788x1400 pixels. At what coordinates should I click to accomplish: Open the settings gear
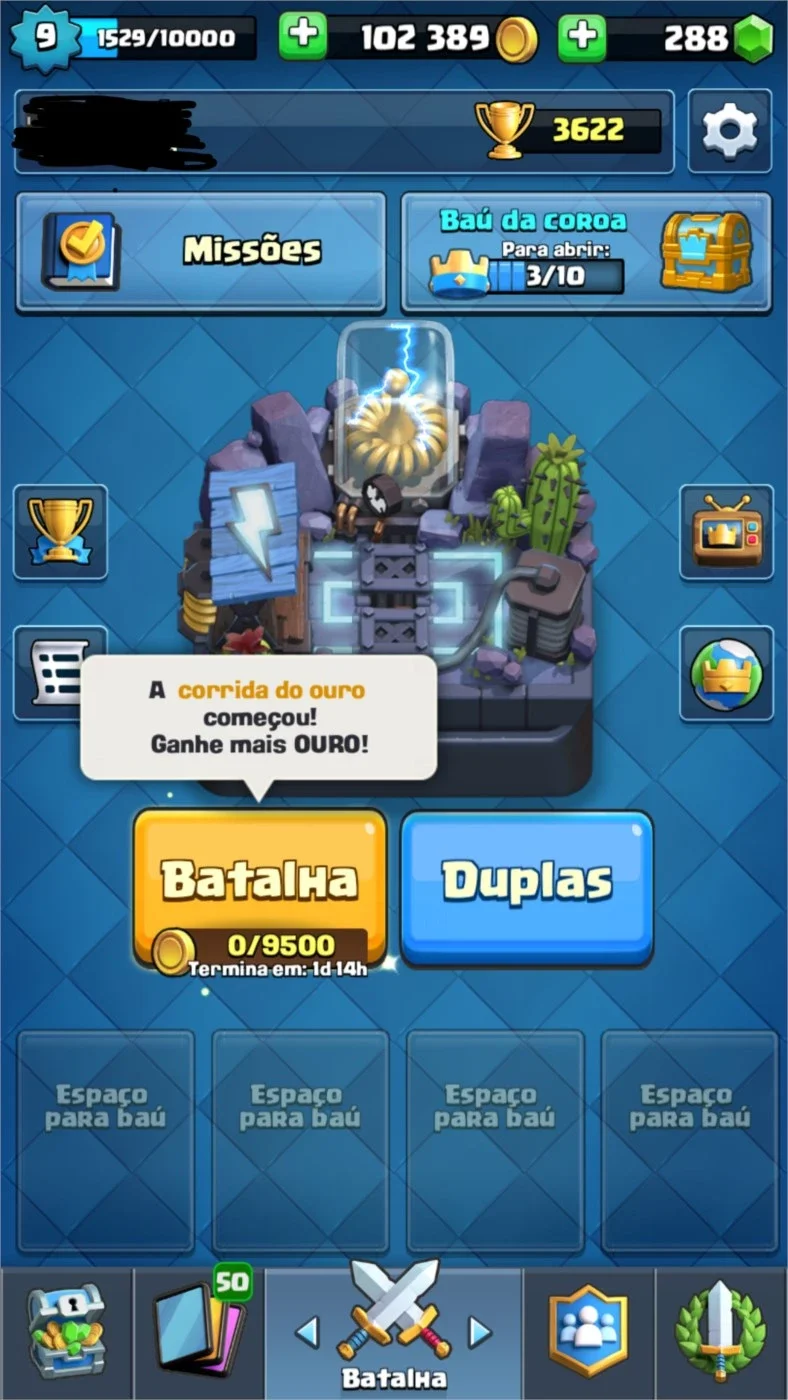coord(730,131)
